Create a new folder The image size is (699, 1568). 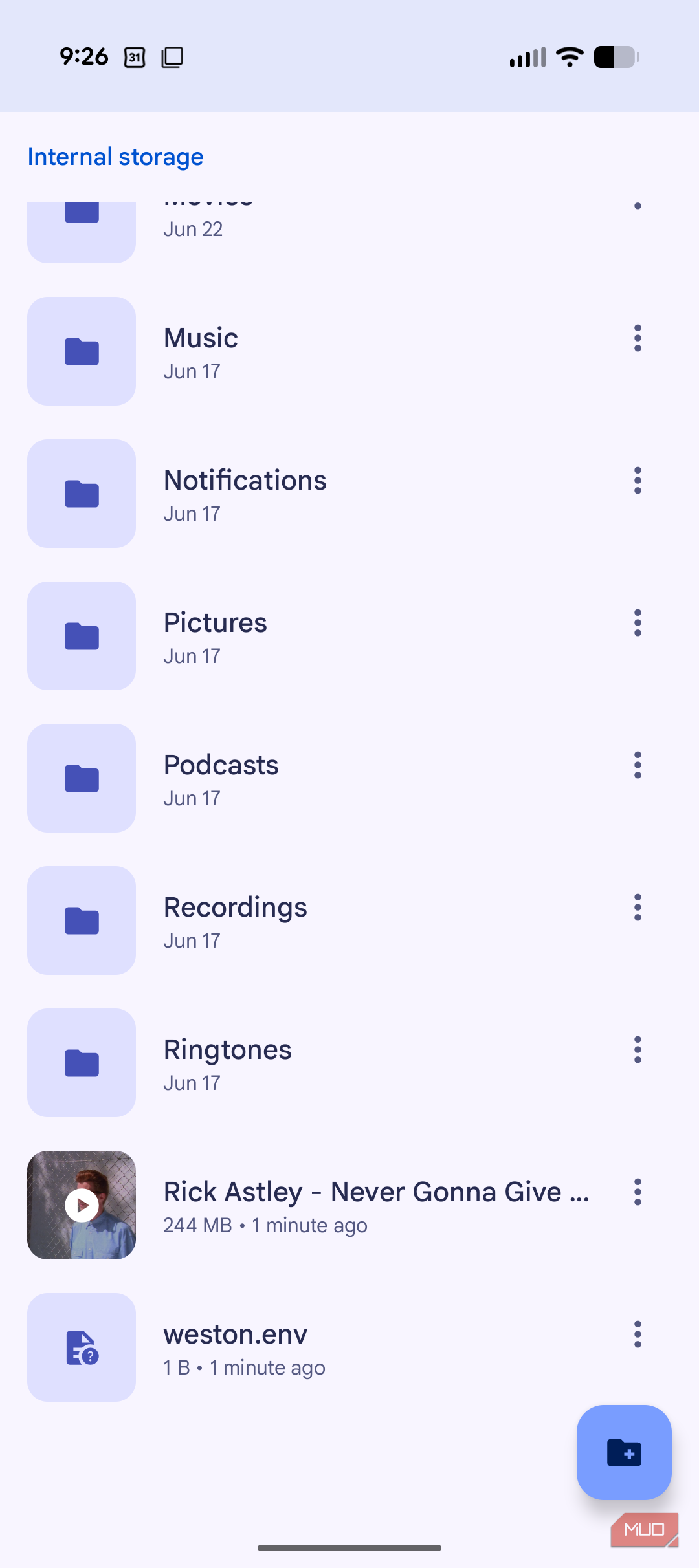point(624,1452)
